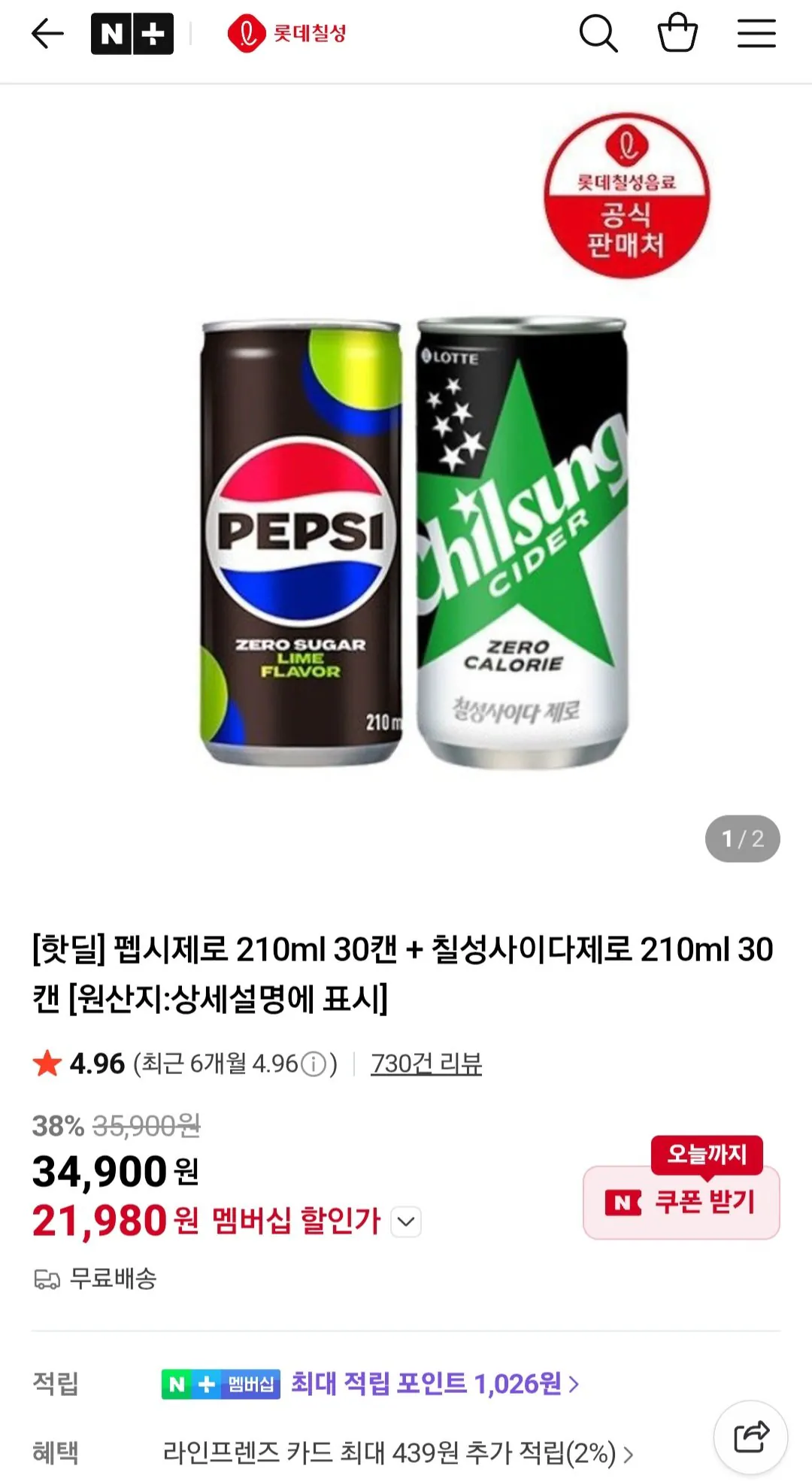Tap the 1/2 image carousel indicator
This screenshot has height=1481, width=812.
[x=744, y=836]
